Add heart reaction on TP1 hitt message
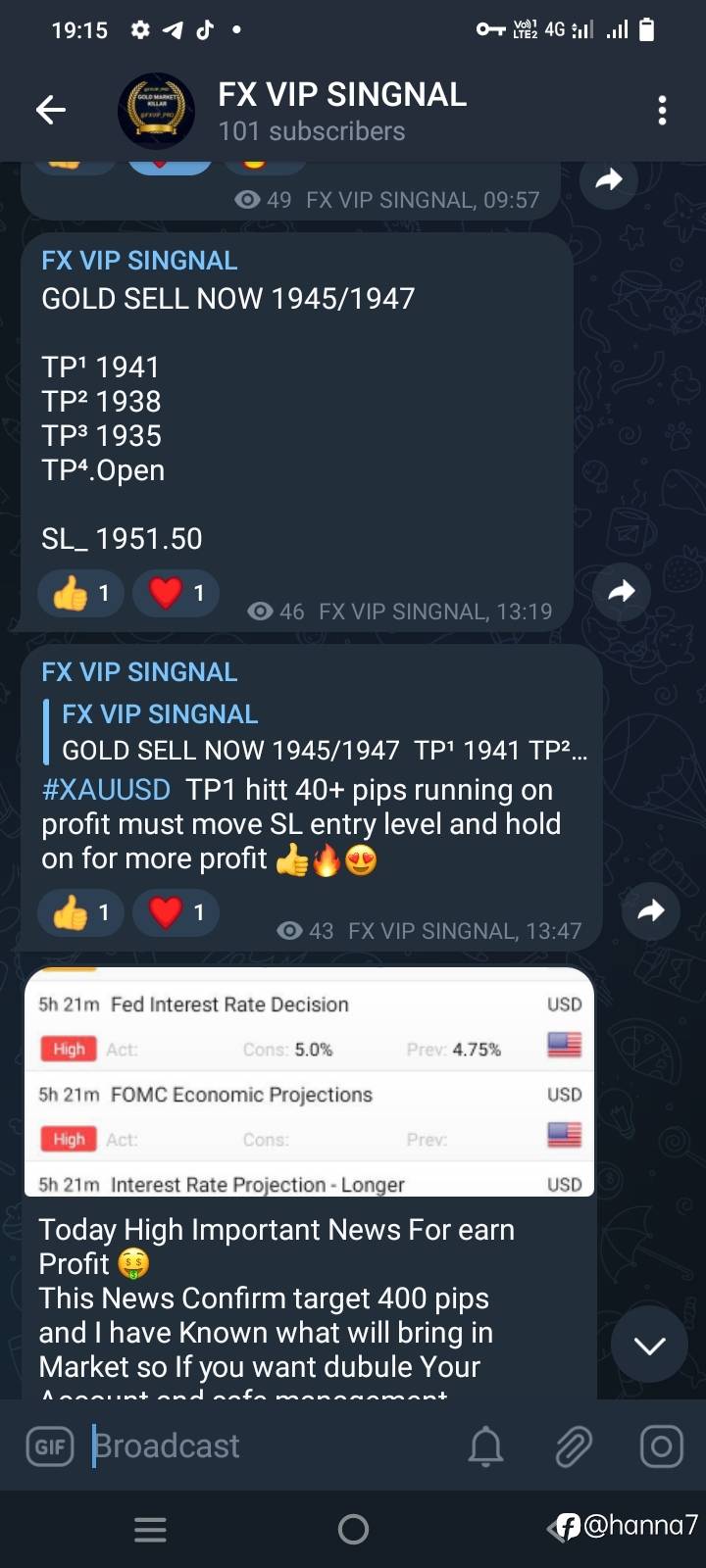The width and height of the screenshot is (706, 1568). click(176, 912)
